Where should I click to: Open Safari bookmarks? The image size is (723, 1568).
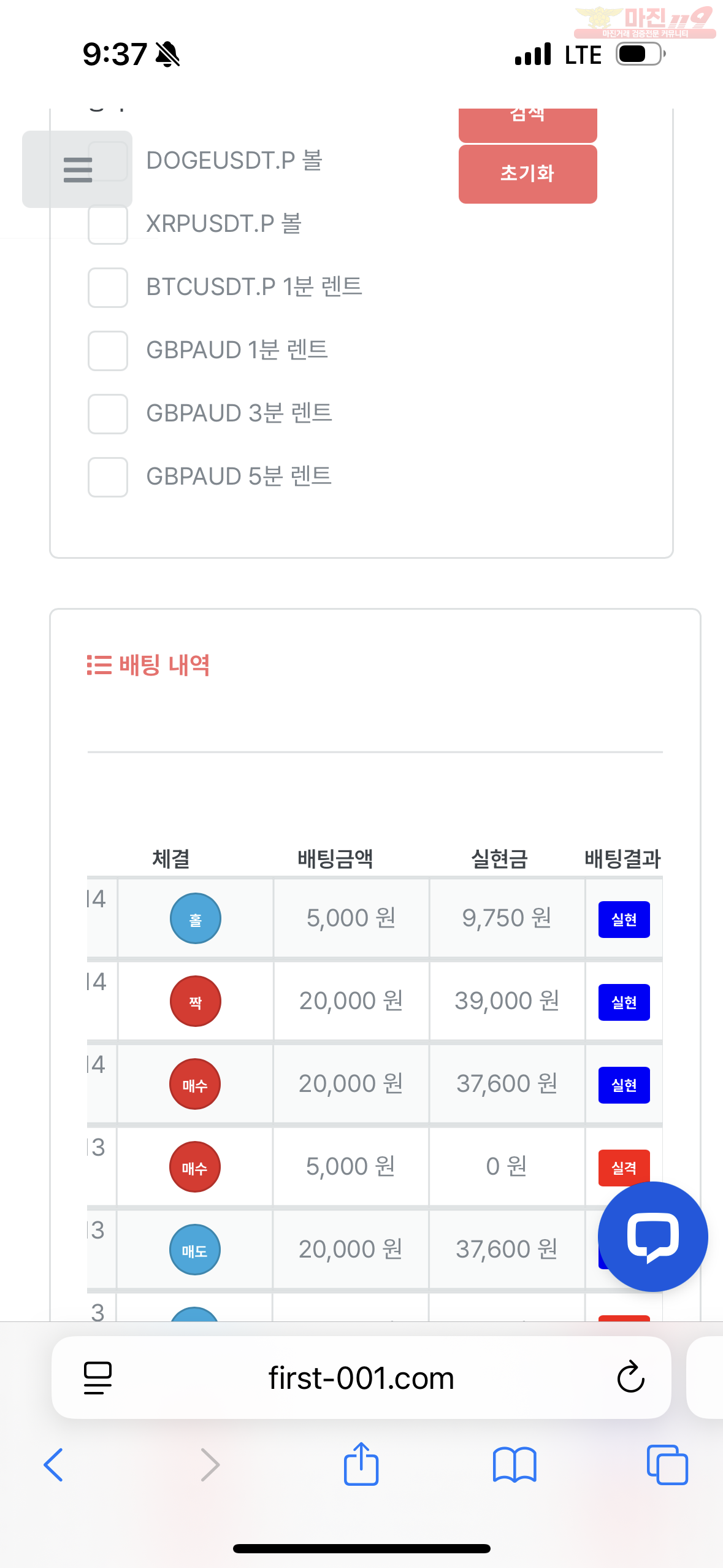515,1465
